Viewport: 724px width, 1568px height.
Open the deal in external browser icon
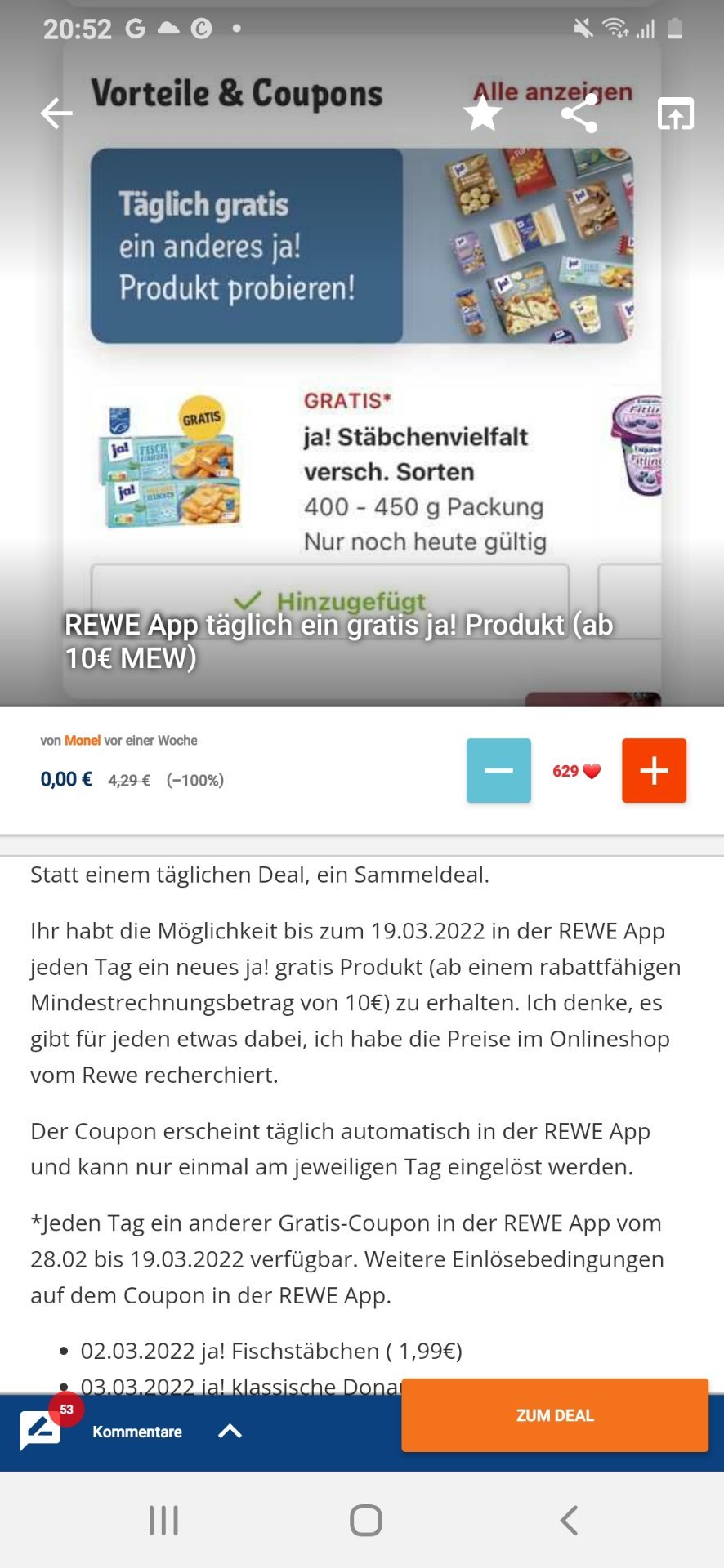click(x=676, y=114)
